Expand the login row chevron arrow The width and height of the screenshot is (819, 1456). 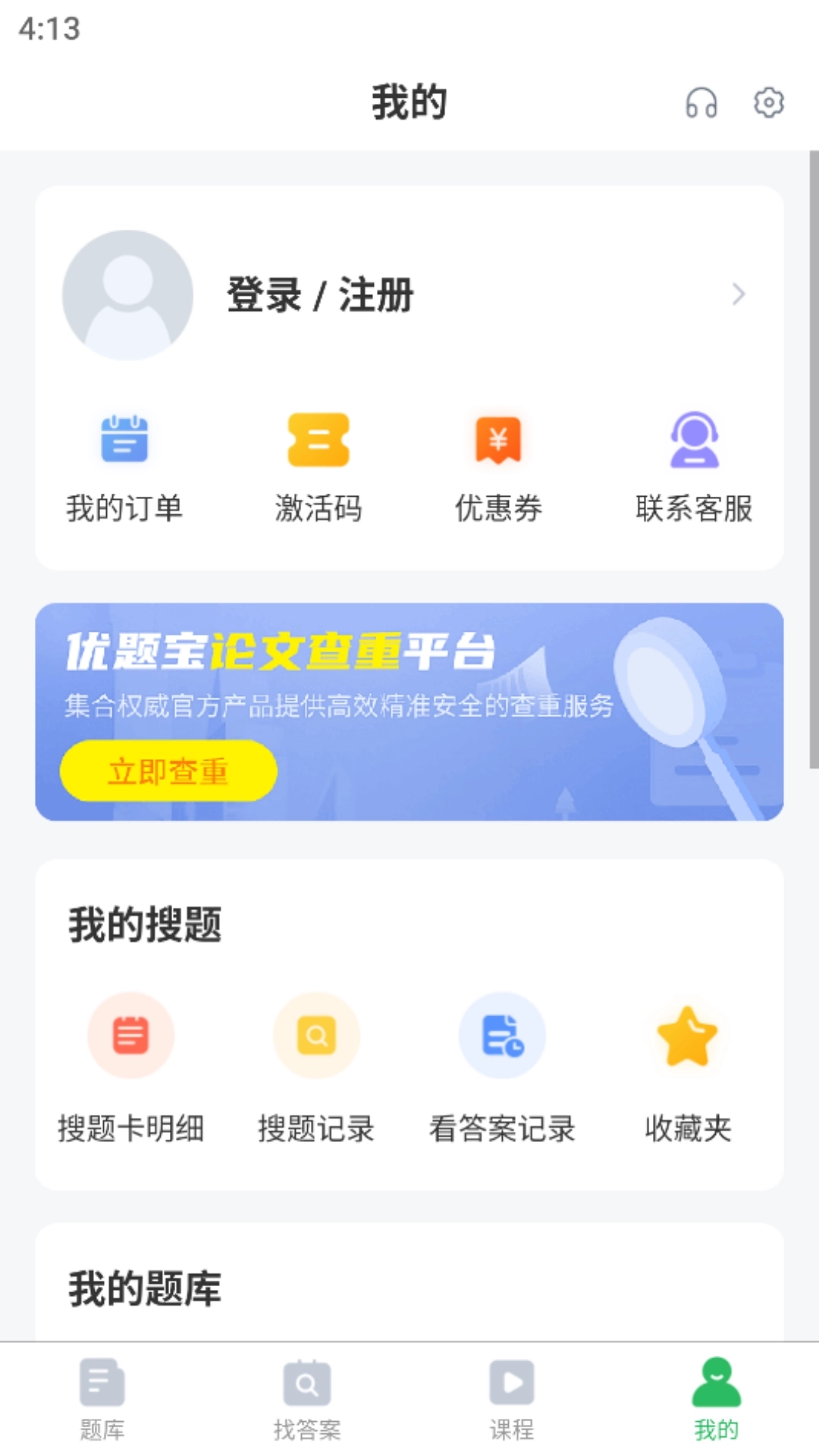pyautogui.click(x=738, y=295)
